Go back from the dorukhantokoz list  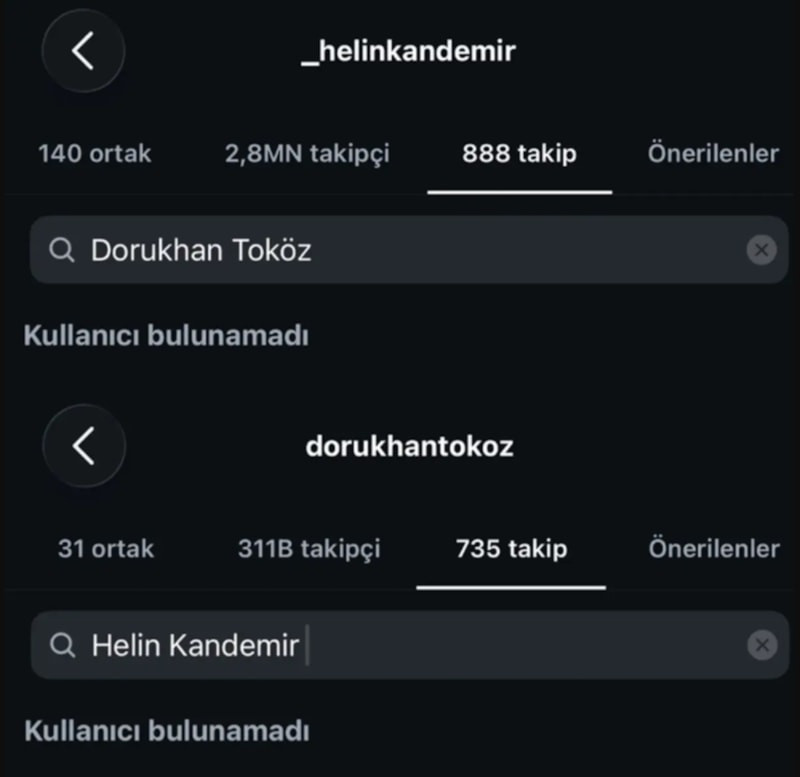point(84,446)
